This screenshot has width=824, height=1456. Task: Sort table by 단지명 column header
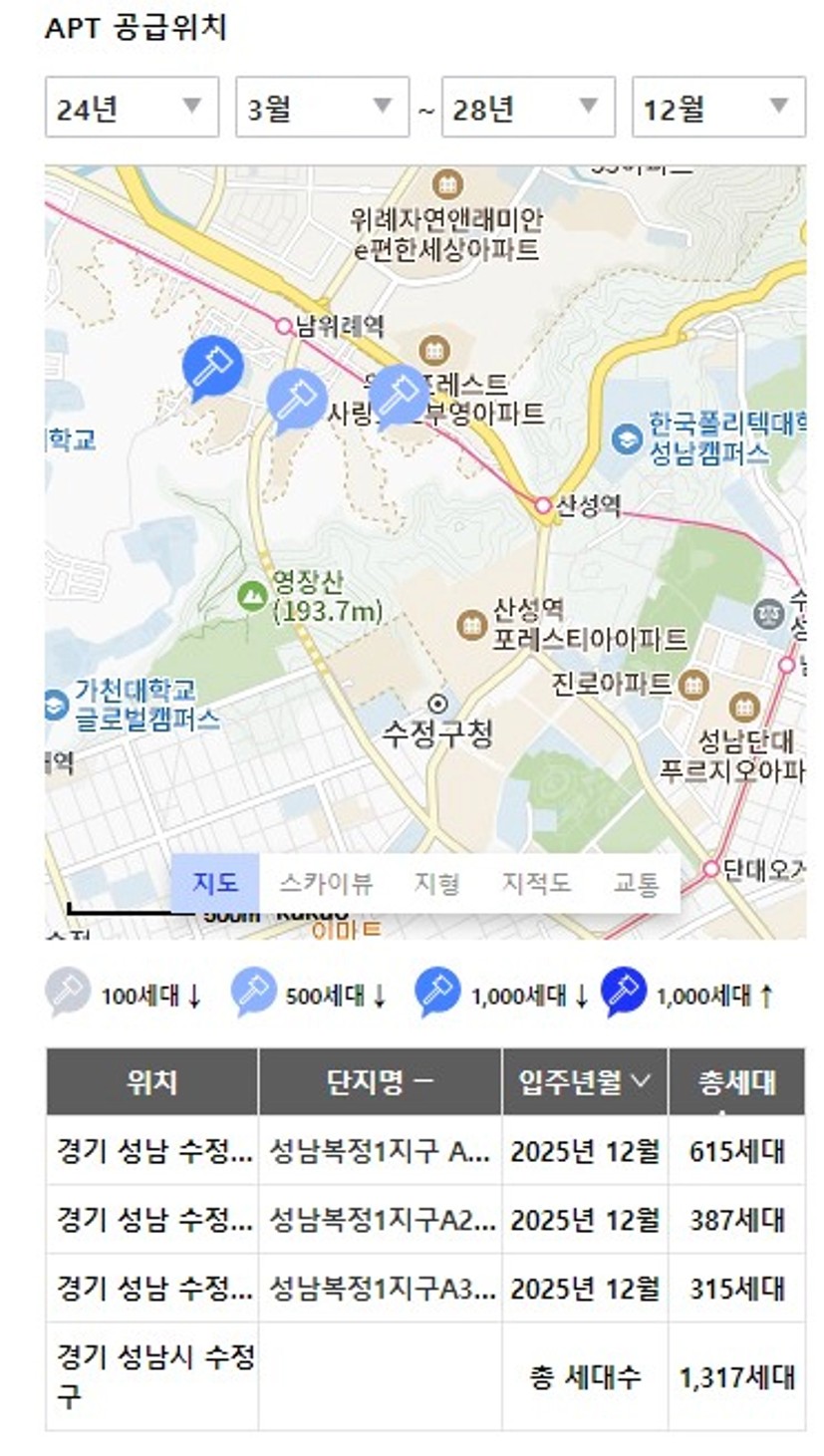(x=380, y=1081)
